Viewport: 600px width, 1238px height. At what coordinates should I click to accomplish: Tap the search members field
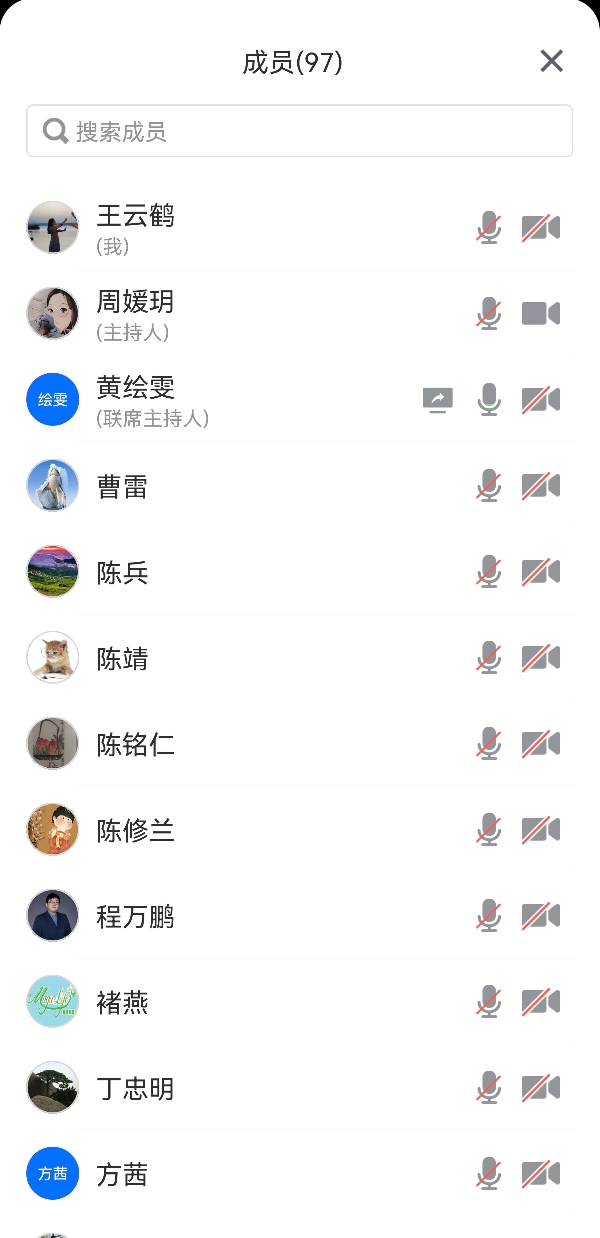point(300,131)
